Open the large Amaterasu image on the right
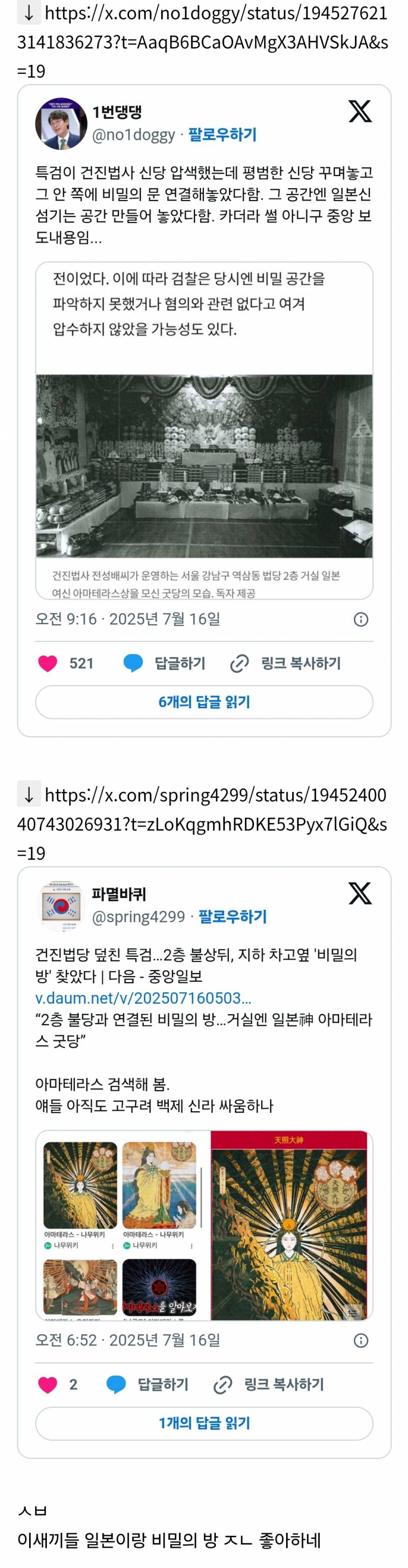The image size is (408, 1568). click(289, 1225)
